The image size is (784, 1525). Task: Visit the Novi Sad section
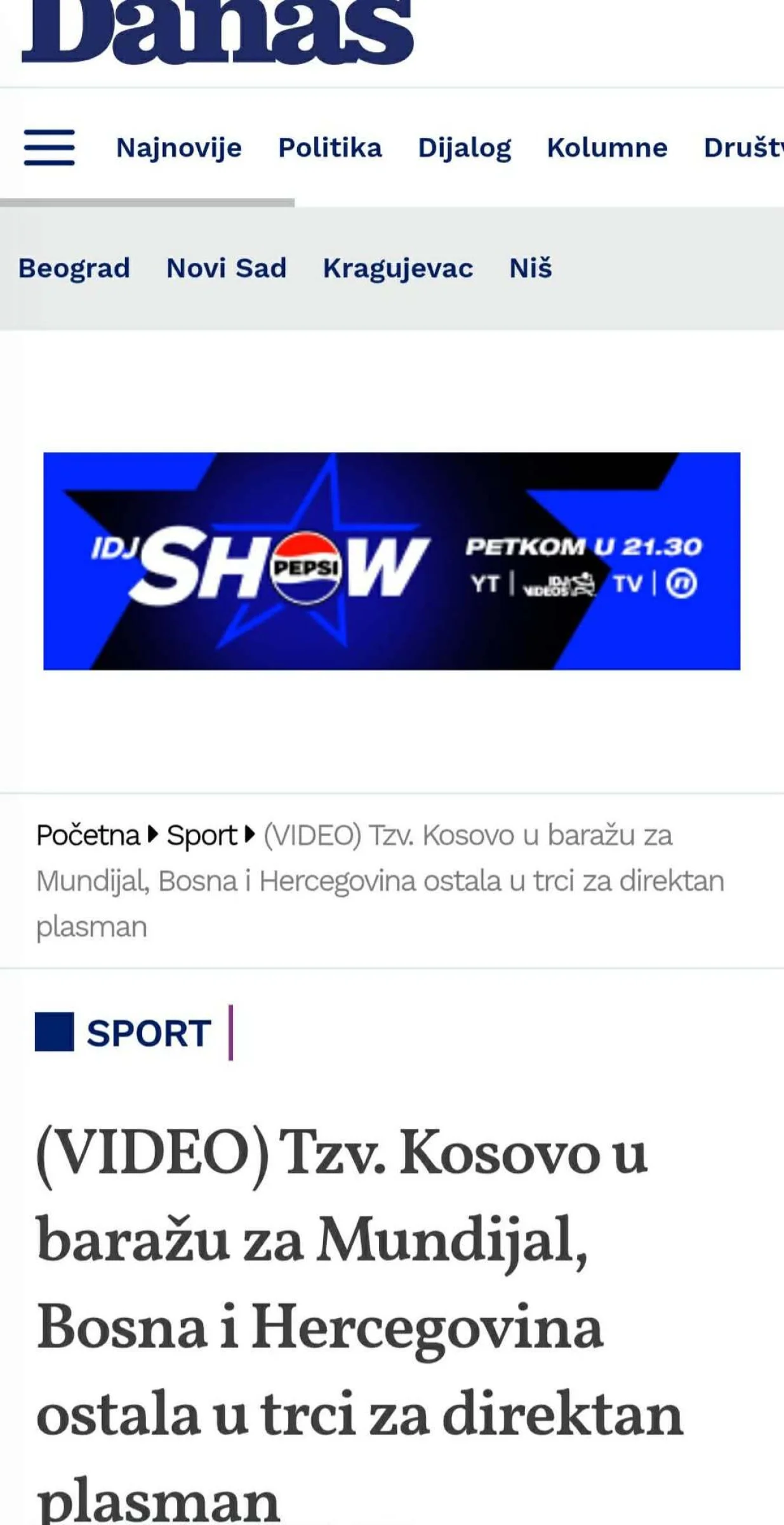tap(225, 268)
